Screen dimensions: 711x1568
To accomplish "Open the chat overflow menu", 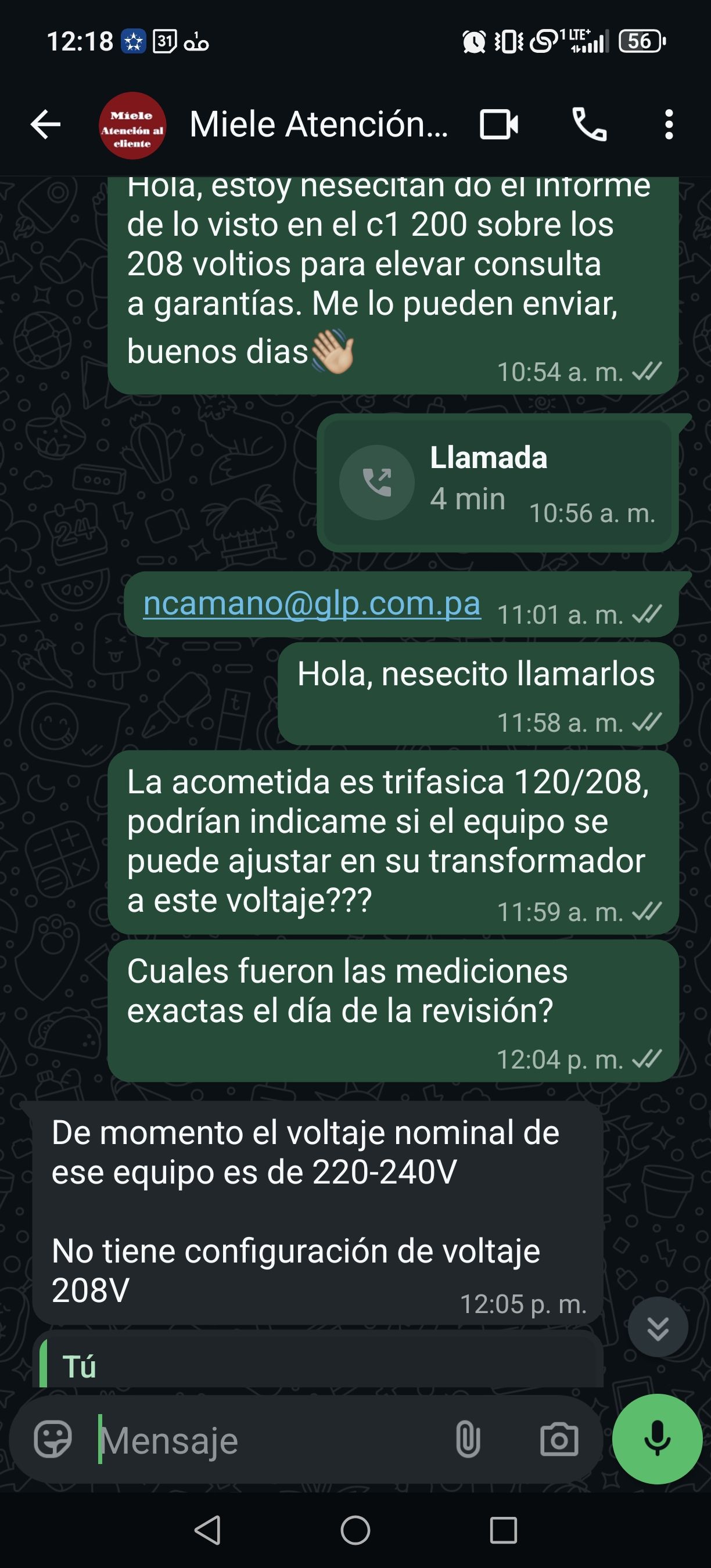I will click(x=669, y=125).
